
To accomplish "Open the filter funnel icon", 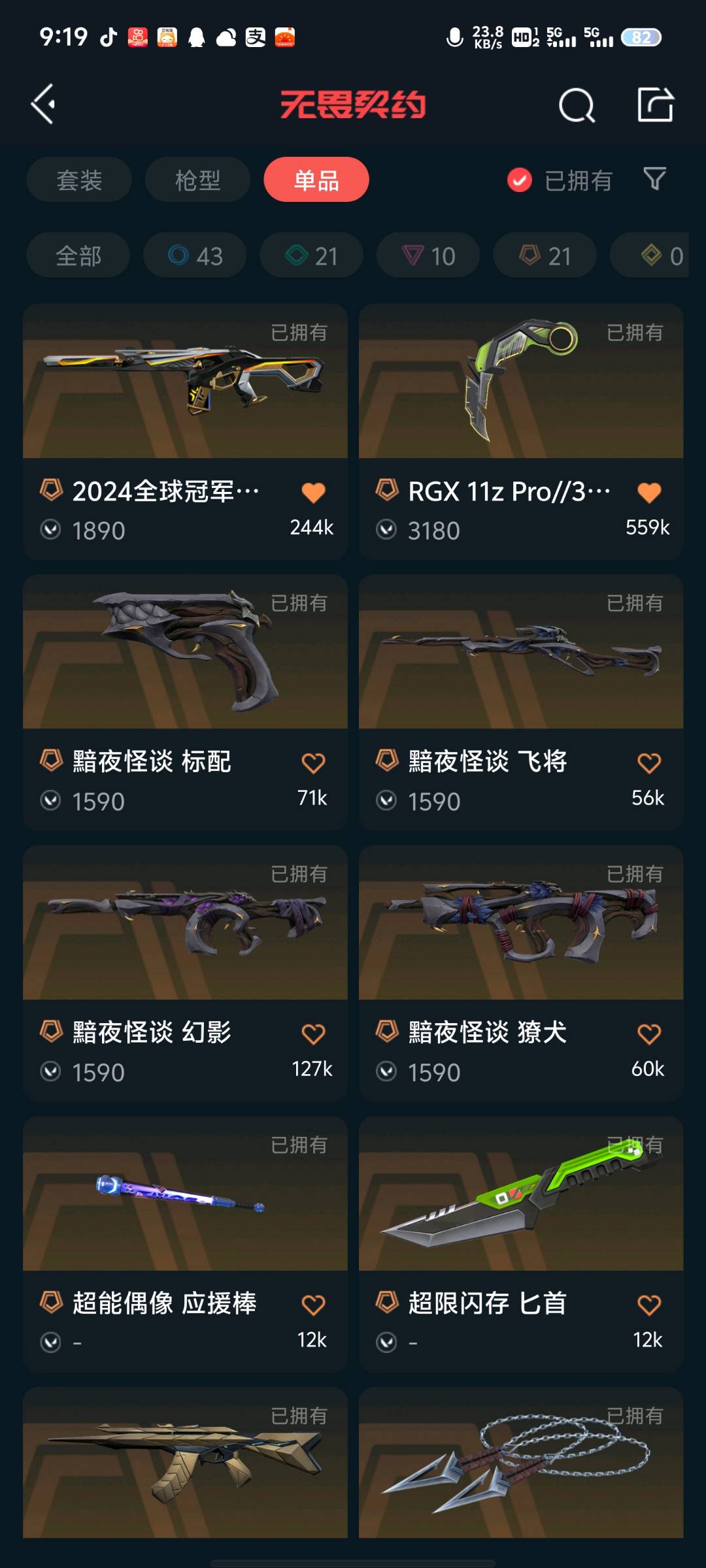I will (x=654, y=179).
